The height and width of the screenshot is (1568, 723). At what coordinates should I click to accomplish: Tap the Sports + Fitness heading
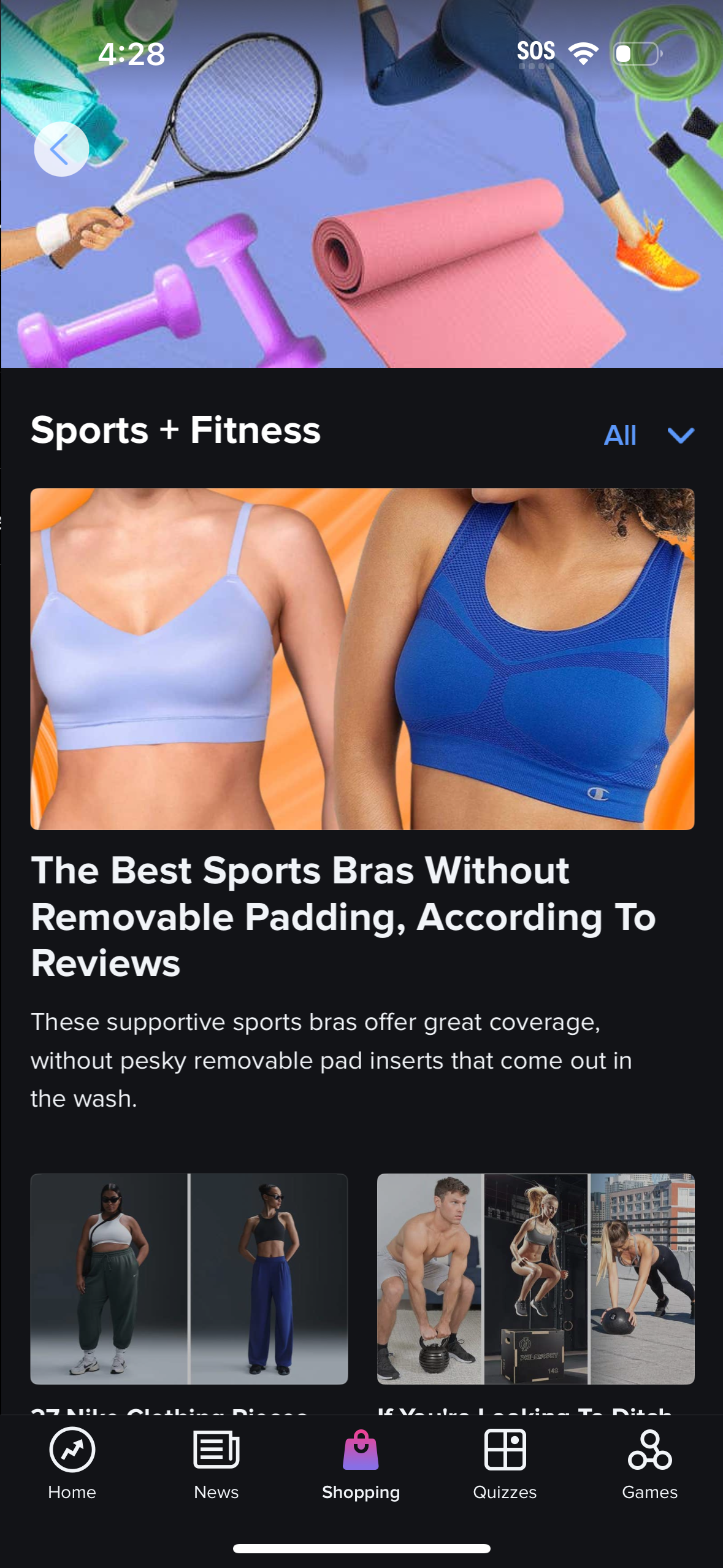[x=176, y=430]
